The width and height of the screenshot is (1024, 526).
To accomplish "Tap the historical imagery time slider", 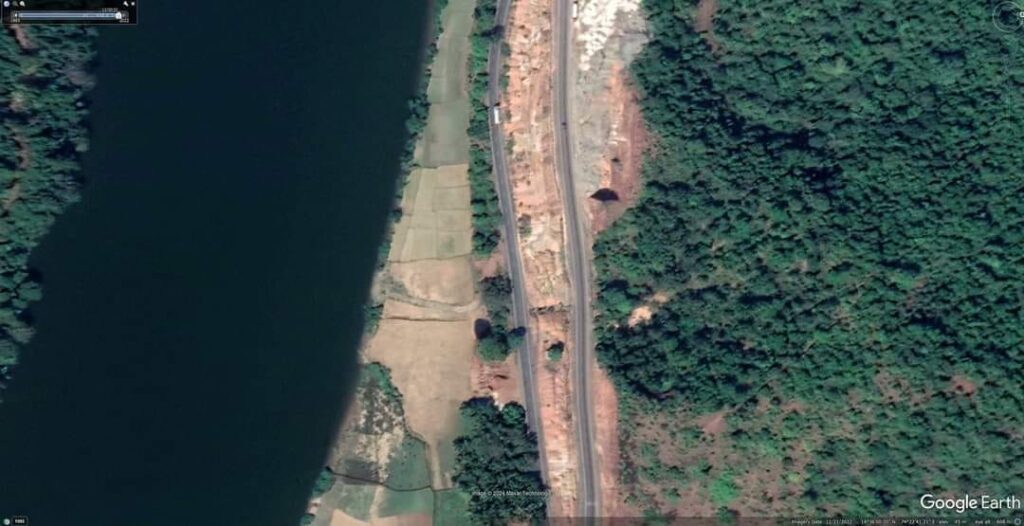I will point(68,15).
